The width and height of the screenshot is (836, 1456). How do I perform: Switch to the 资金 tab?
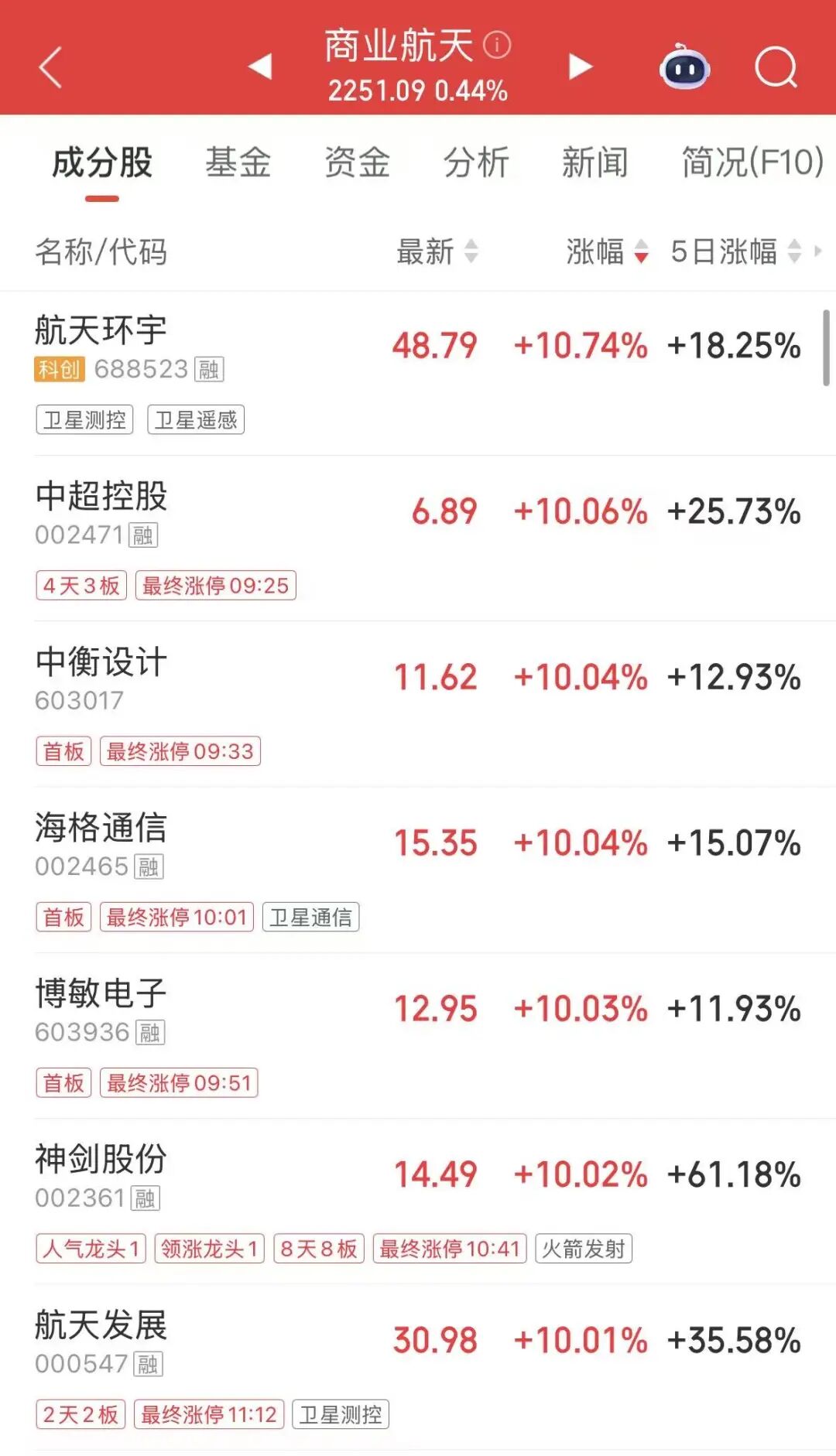coord(357,162)
